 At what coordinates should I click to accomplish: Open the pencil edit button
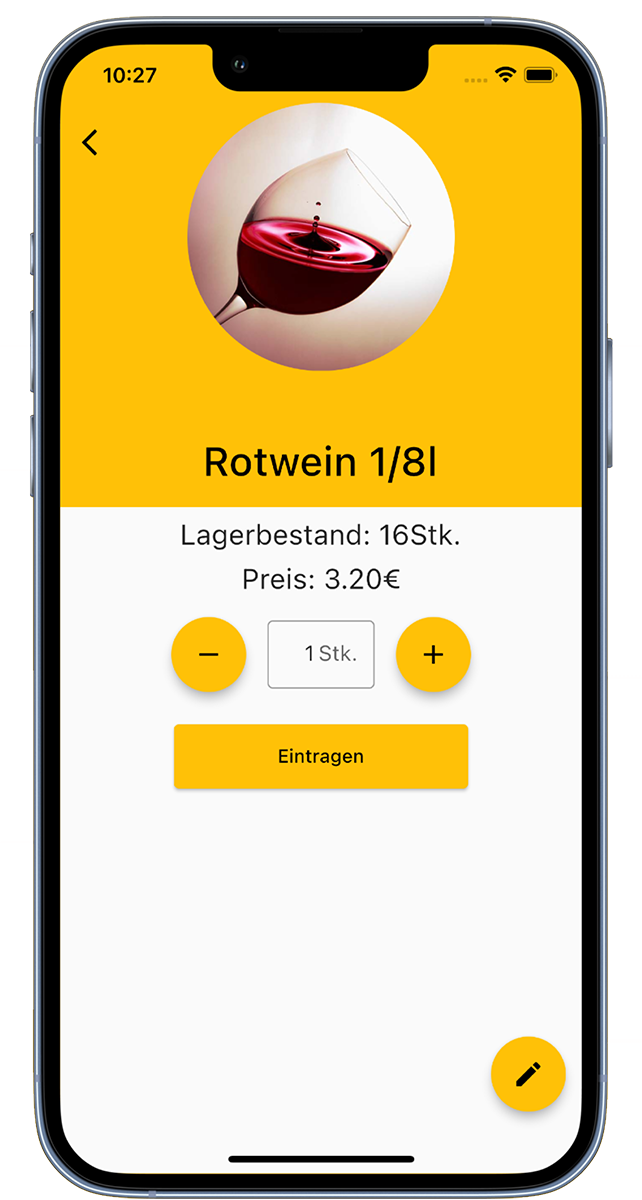(x=528, y=1074)
